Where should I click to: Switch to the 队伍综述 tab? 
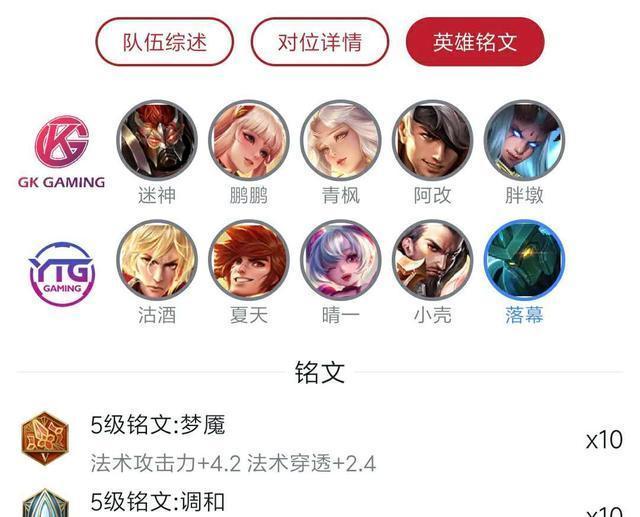click(x=165, y=42)
